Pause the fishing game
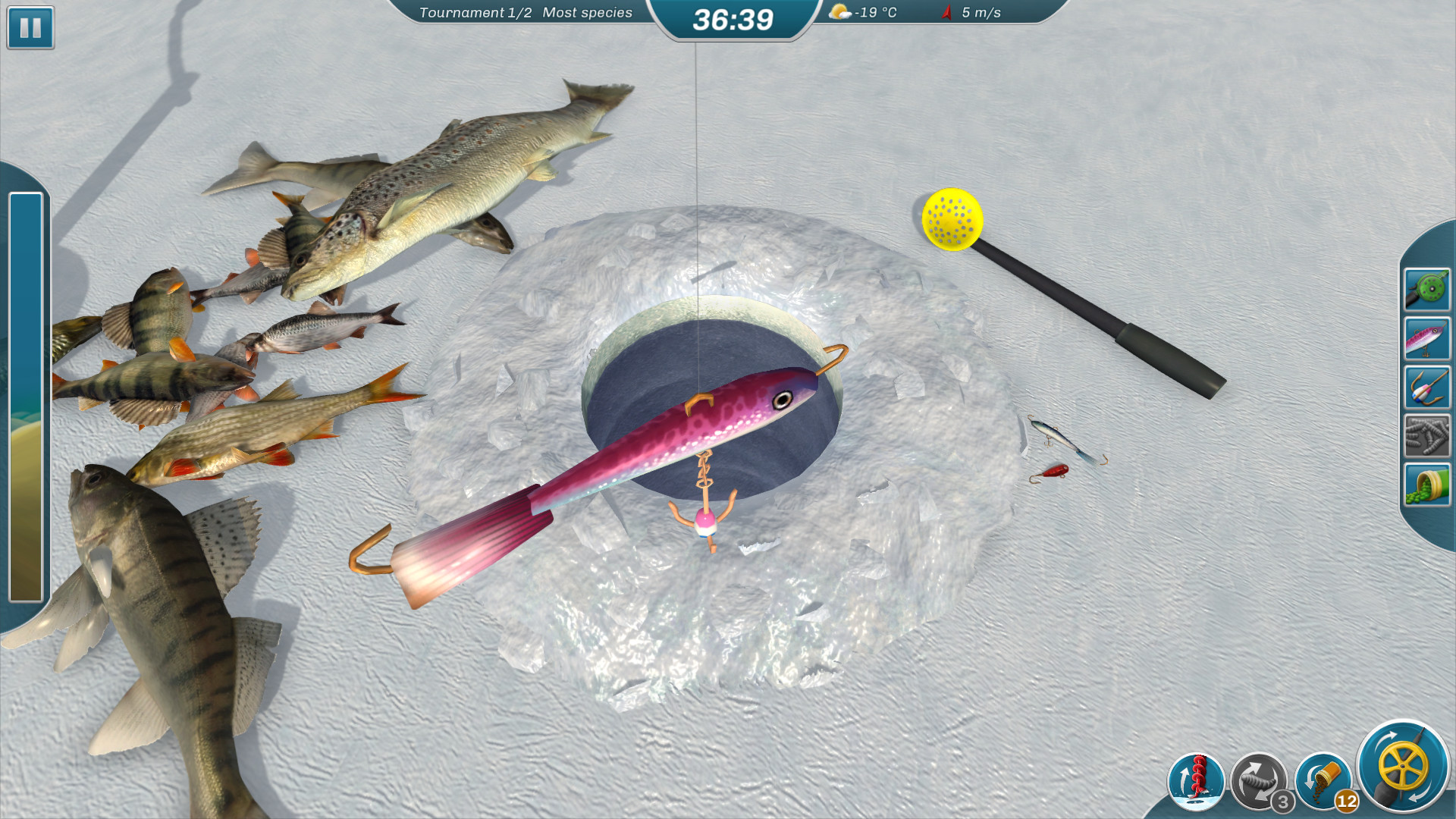 point(30,28)
